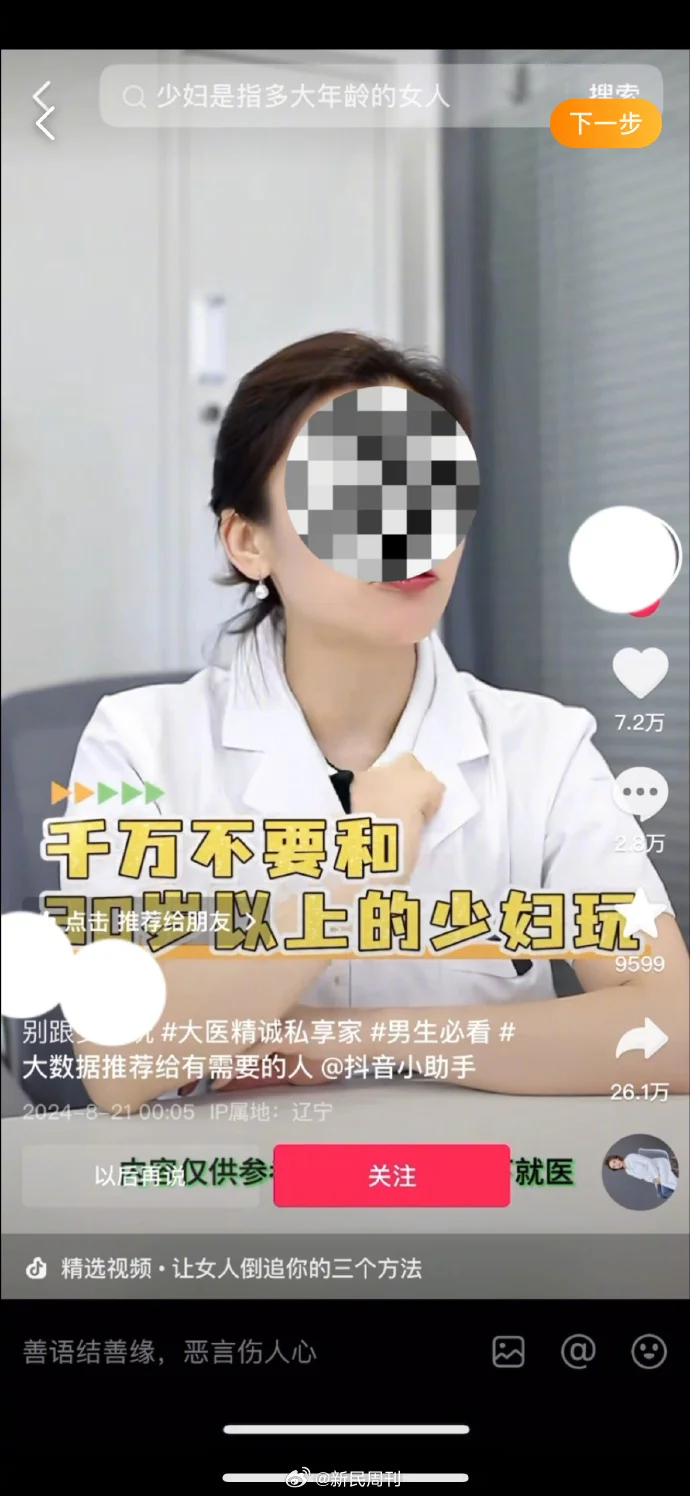Go back using the top-left arrow
Image resolution: width=690 pixels, height=1496 pixels.
43,110
